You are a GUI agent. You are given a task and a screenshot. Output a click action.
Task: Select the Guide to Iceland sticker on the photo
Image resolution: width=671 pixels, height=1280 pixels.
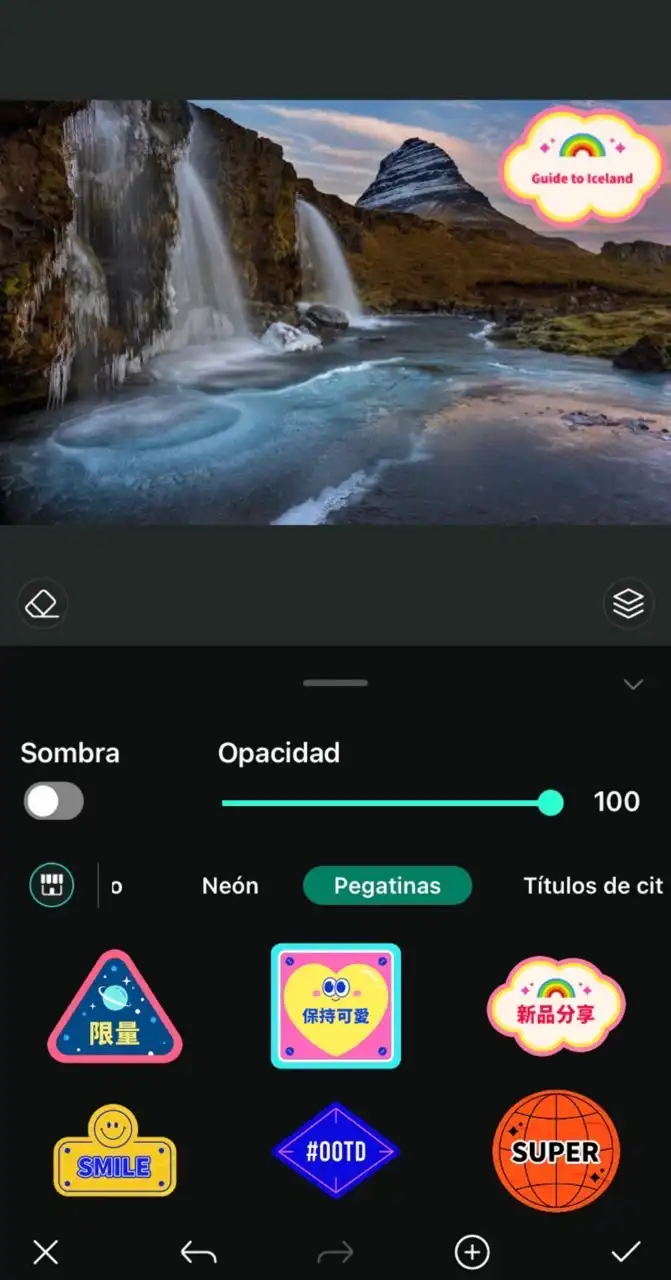pyautogui.click(x=581, y=167)
